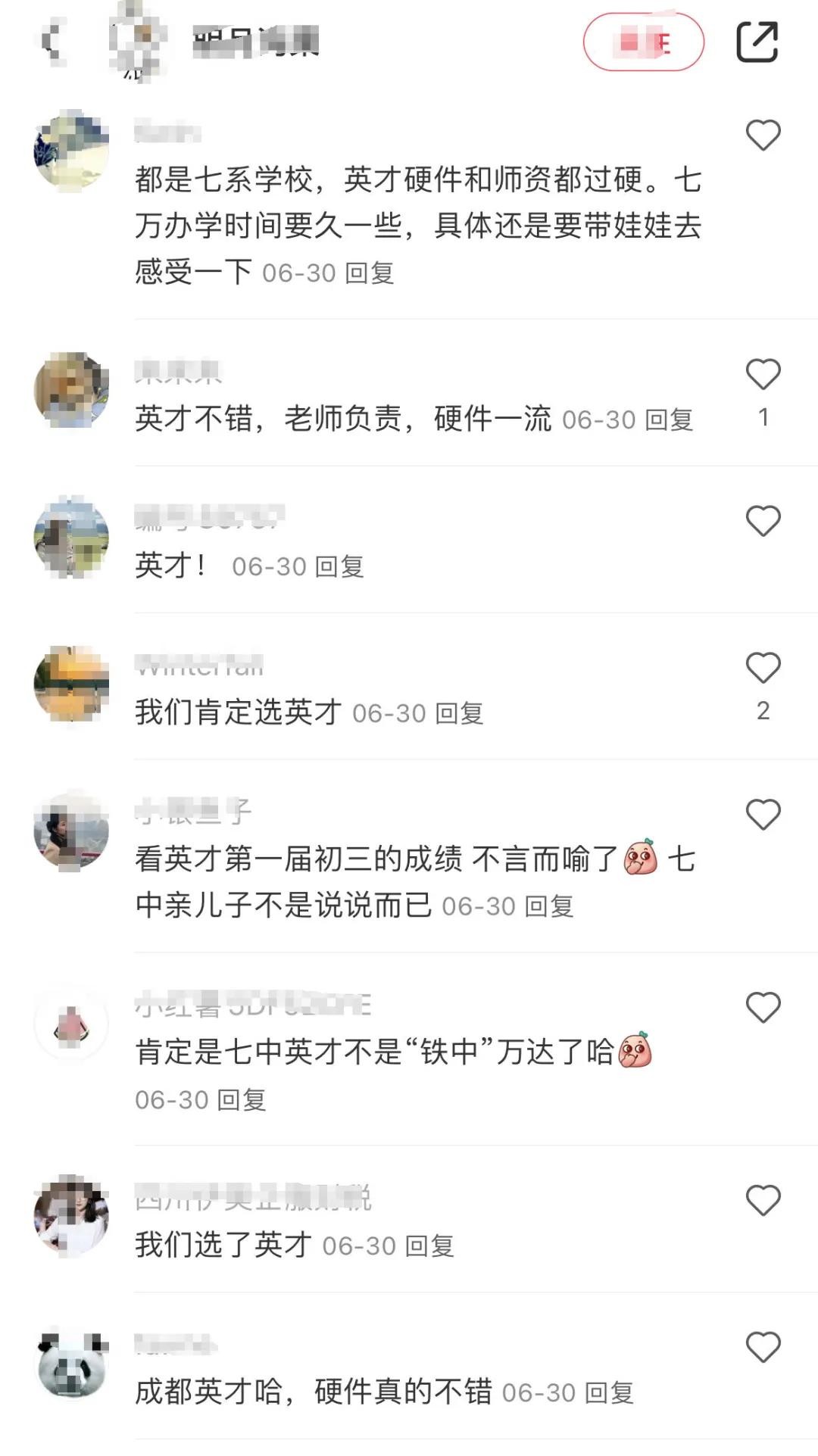Image resolution: width=818 pixels, height=1456 pixels.
Task: Like the comment starting 都是七系学校
Action: coord(763,136)
